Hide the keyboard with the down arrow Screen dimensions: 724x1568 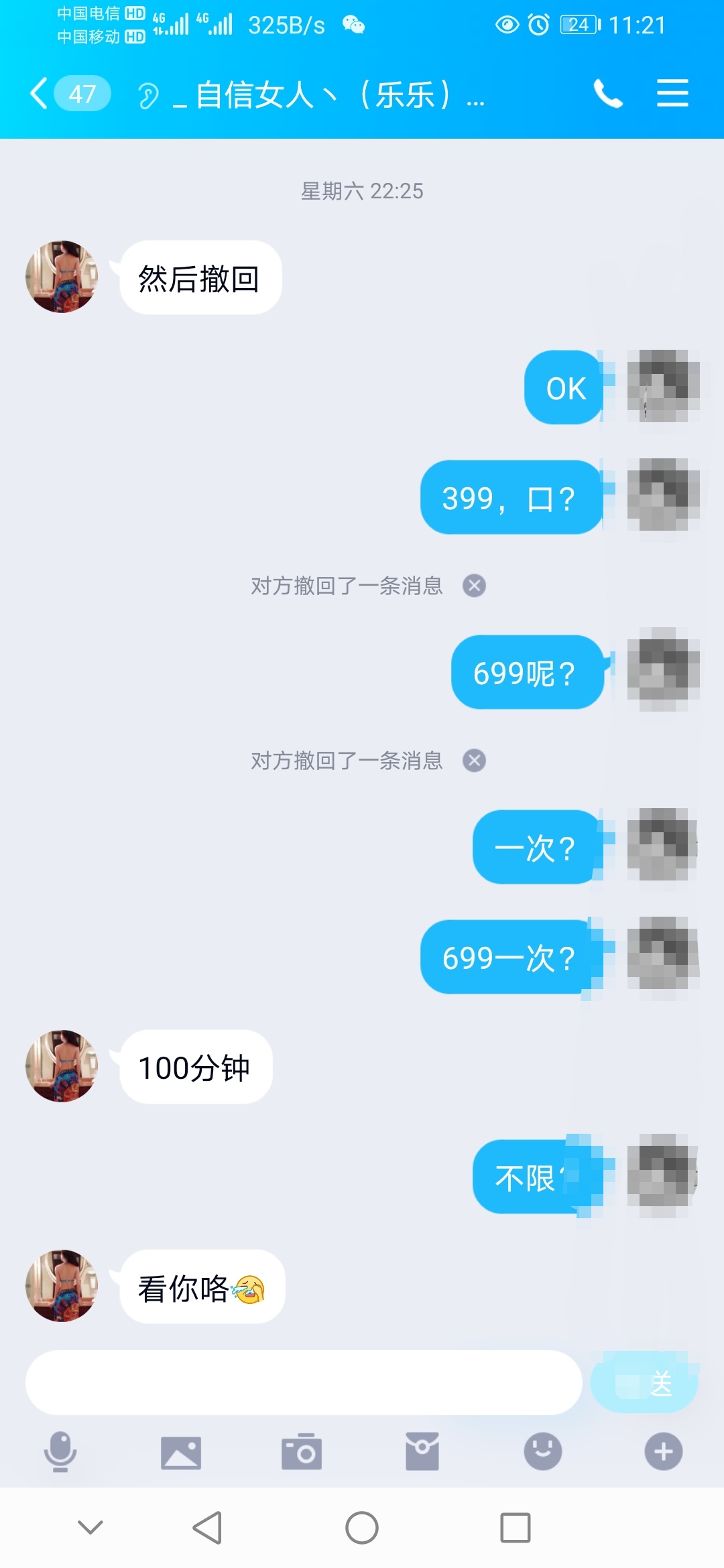coord(90,1528)
